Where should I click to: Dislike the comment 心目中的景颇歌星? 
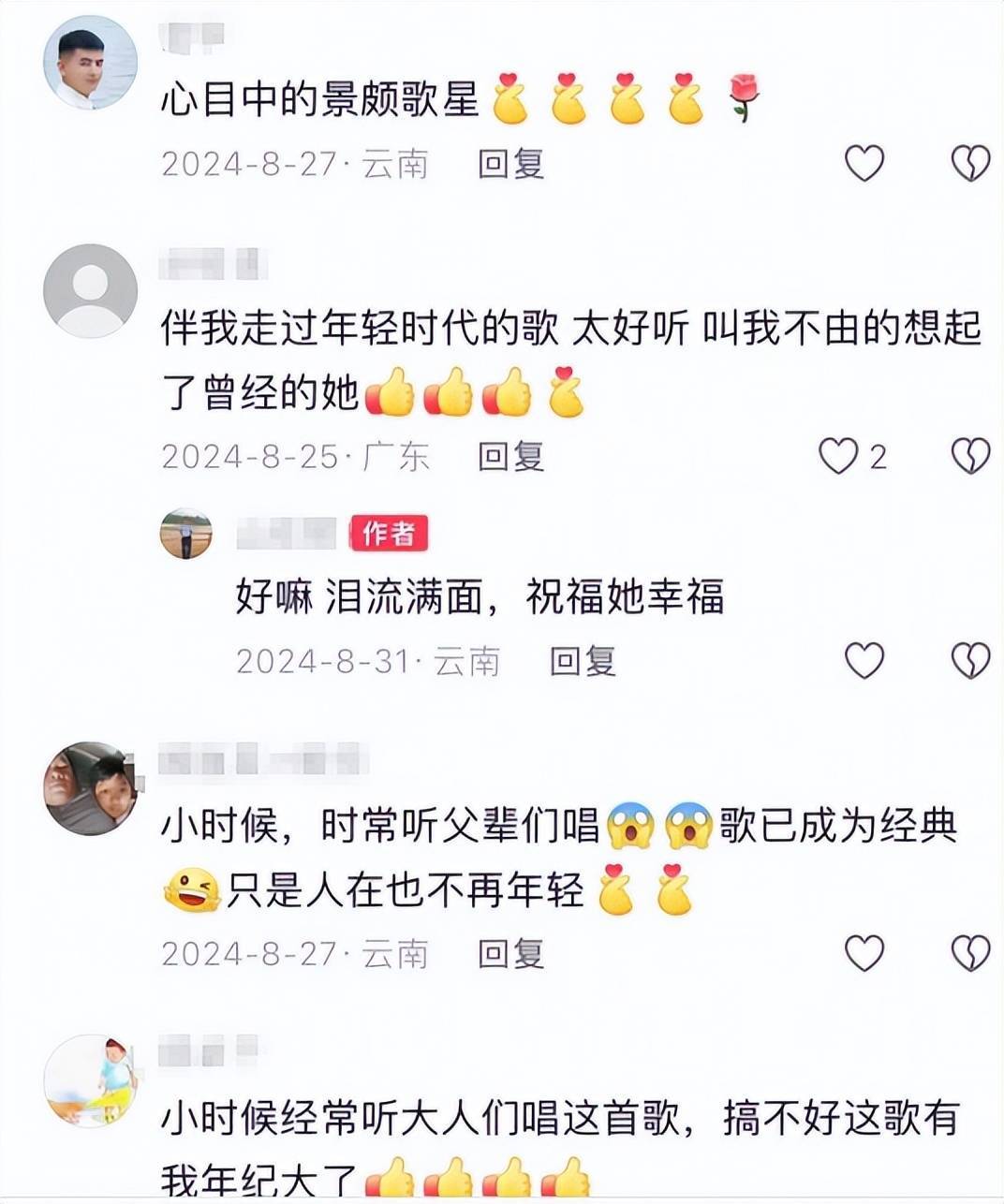(970, 164)
